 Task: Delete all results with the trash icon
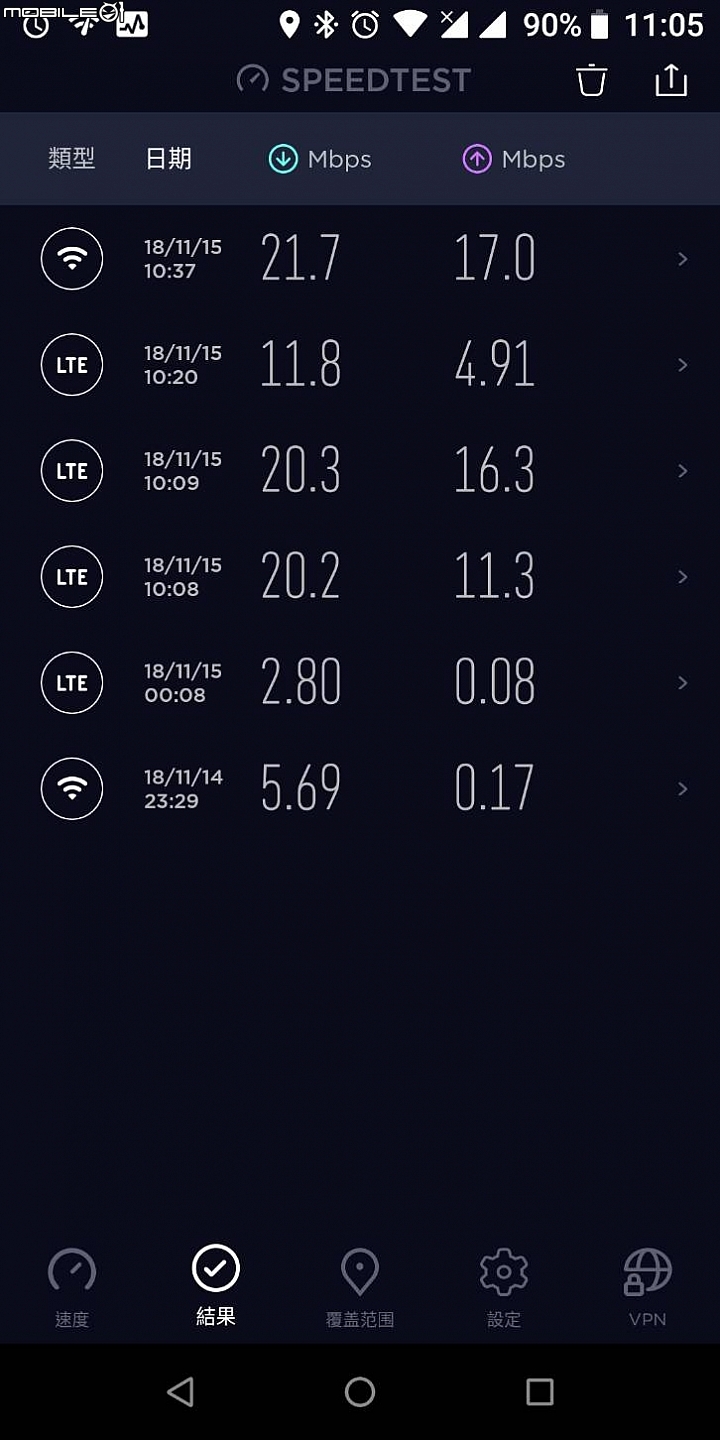coord(592,80)
